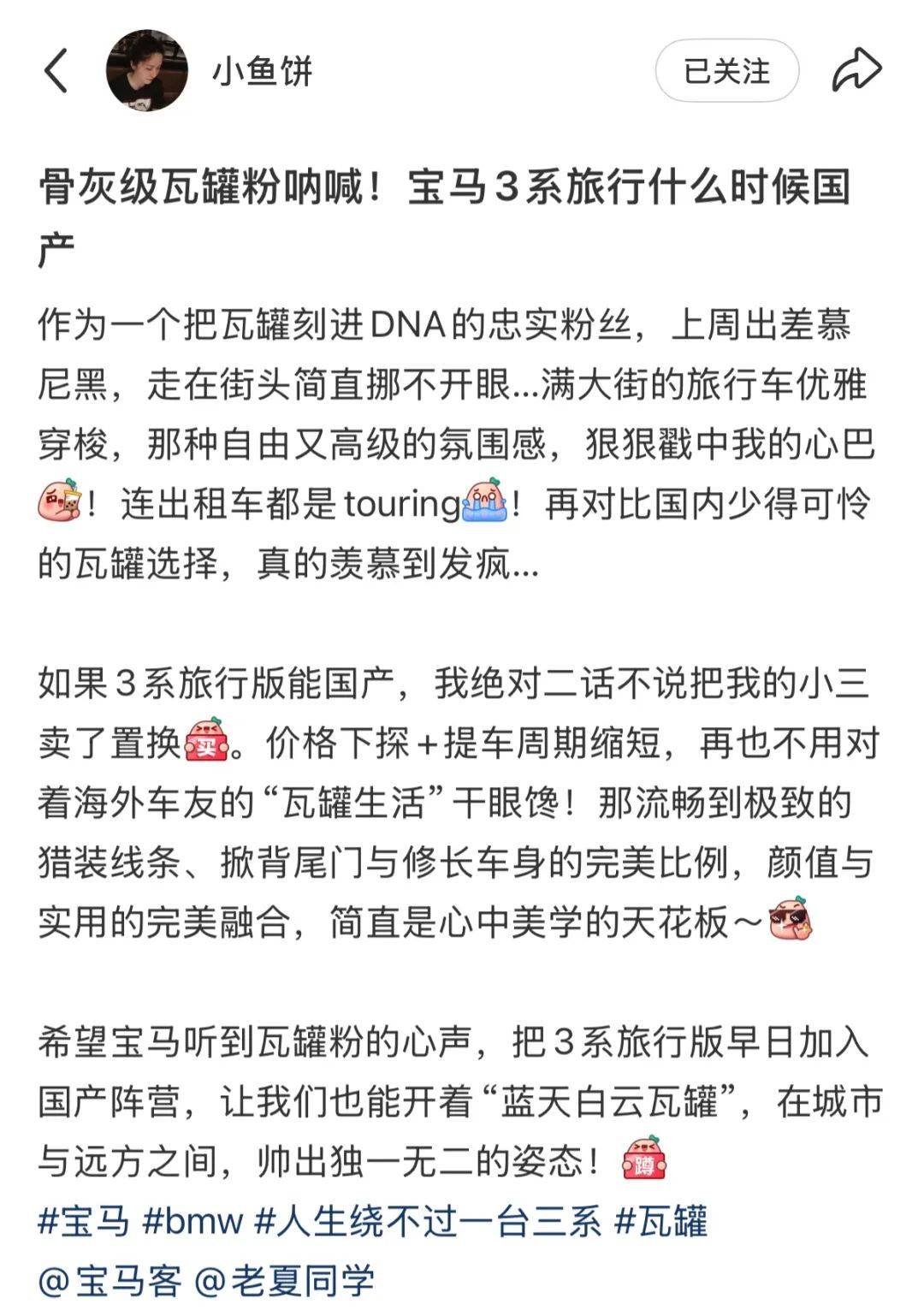Visit the mentioned user @老夏同学

[x=285, y=1281]
